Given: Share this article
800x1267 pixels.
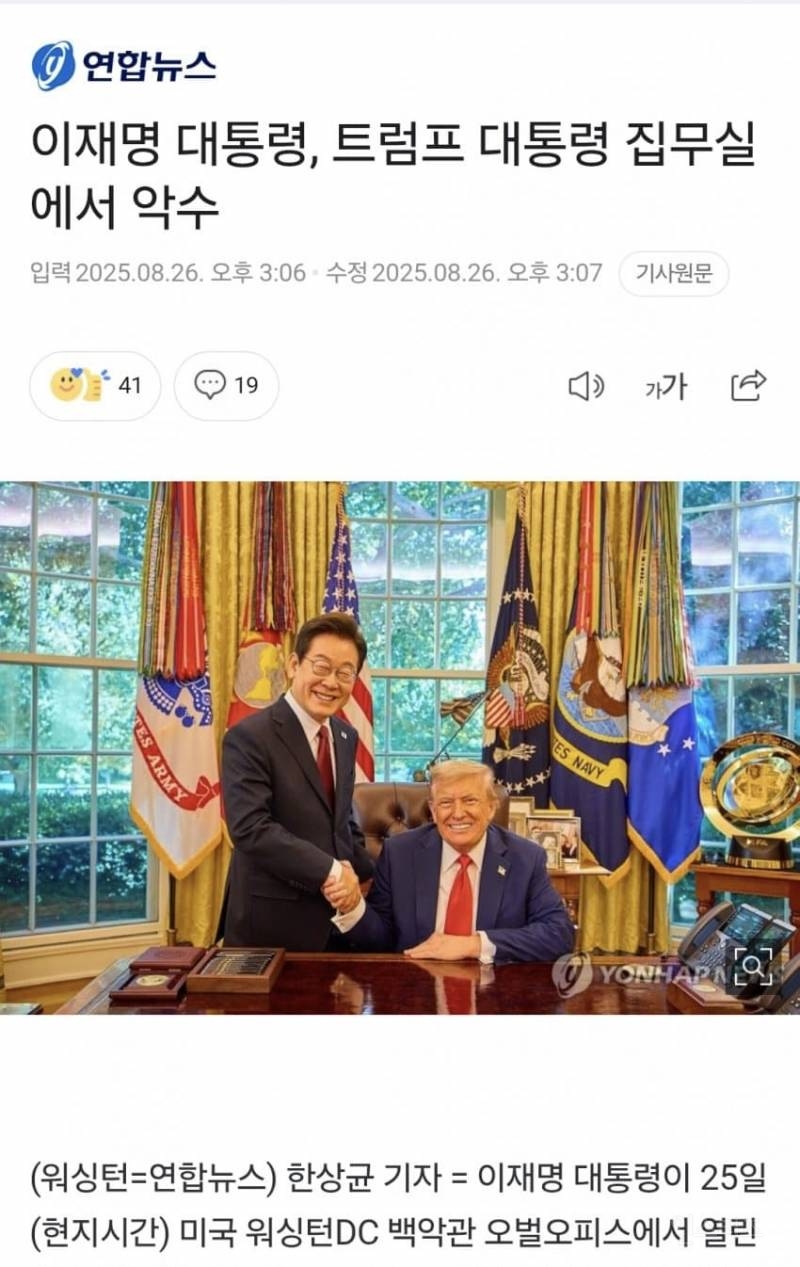Looking at the screenshot, I should tap(748, 385).
